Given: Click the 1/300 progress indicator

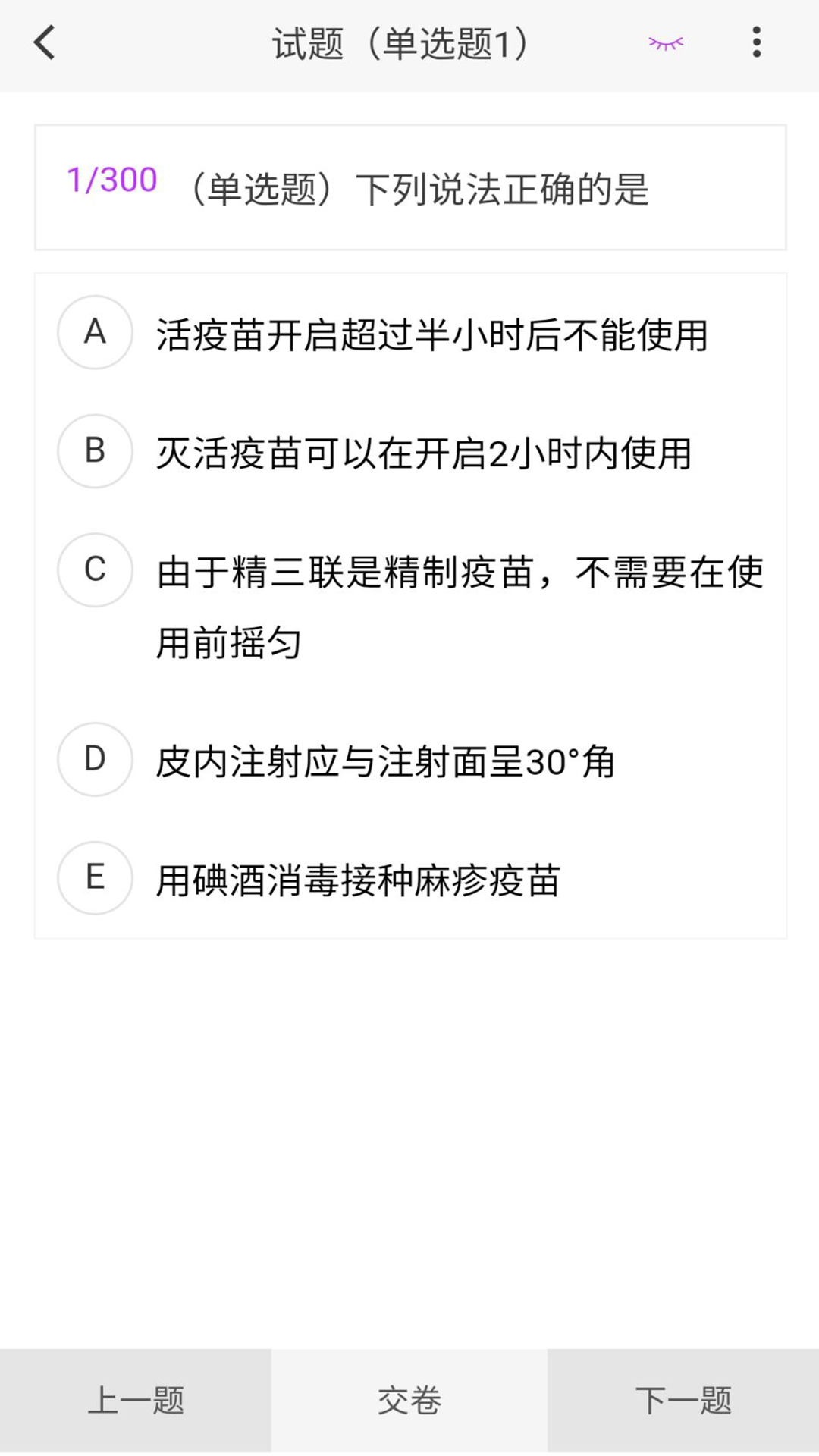Looking at the screenshot, I should click(x=111, y=180).
